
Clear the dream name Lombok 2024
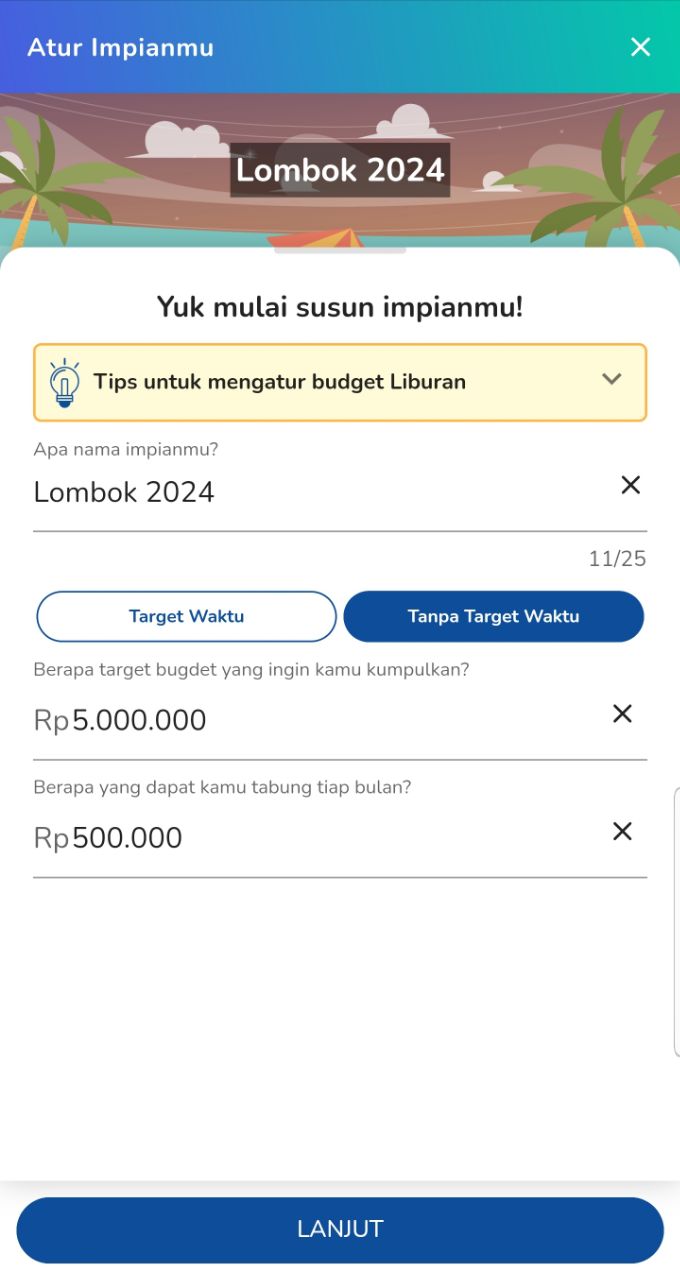pos(630,486)
